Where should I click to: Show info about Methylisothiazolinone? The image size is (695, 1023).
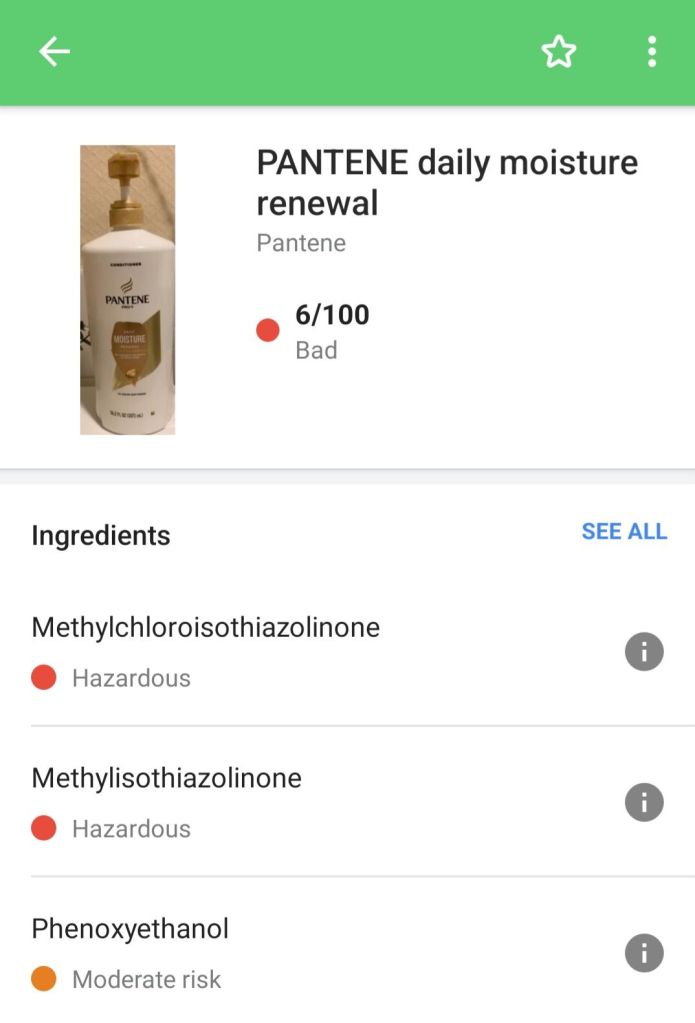click(644, 803)
